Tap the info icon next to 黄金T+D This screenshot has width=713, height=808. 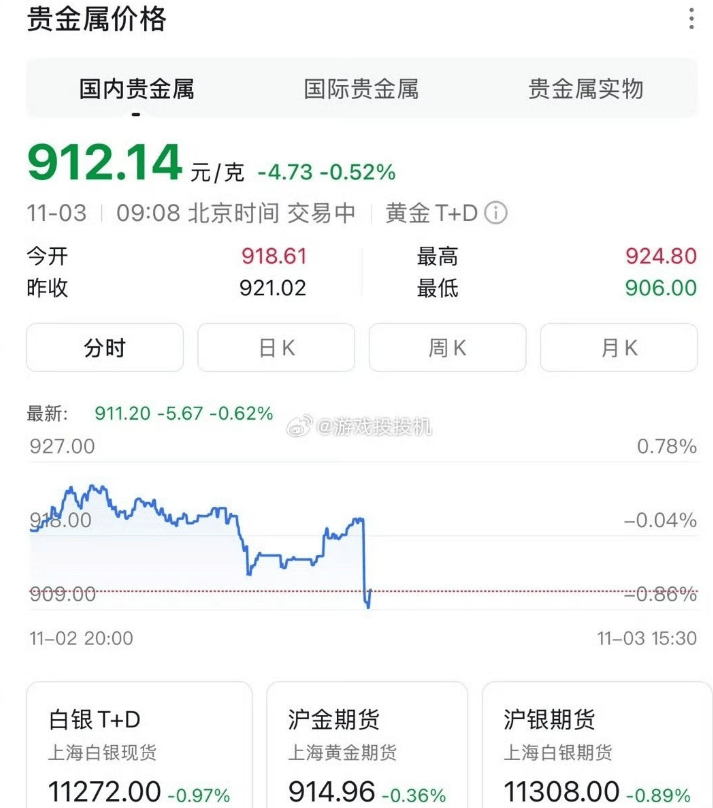pos(496,213)
